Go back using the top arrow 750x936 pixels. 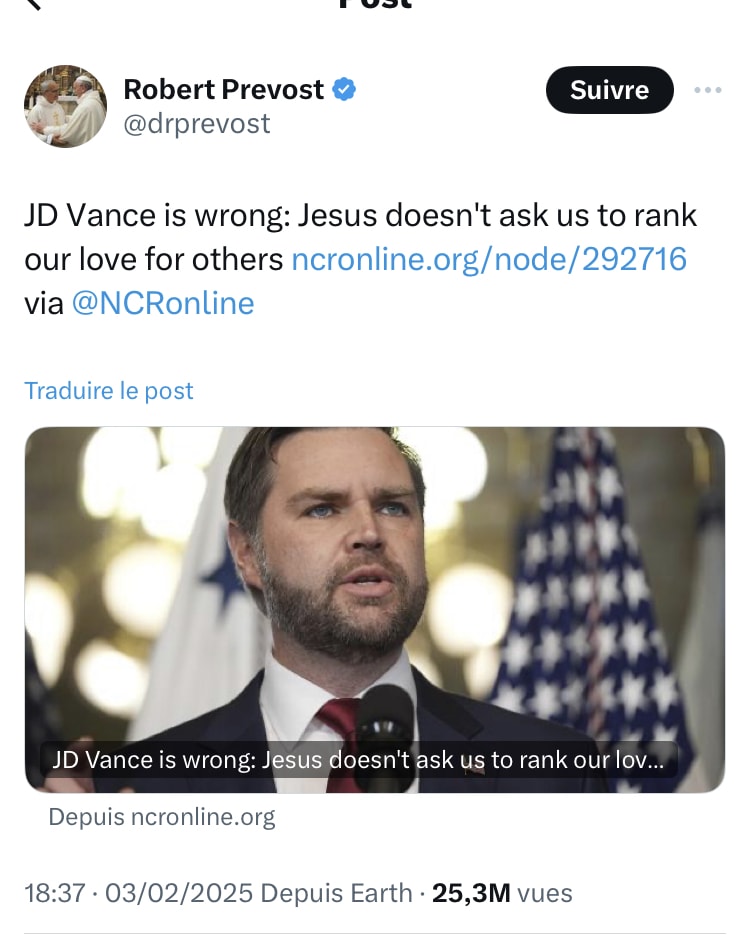(32, 5)
